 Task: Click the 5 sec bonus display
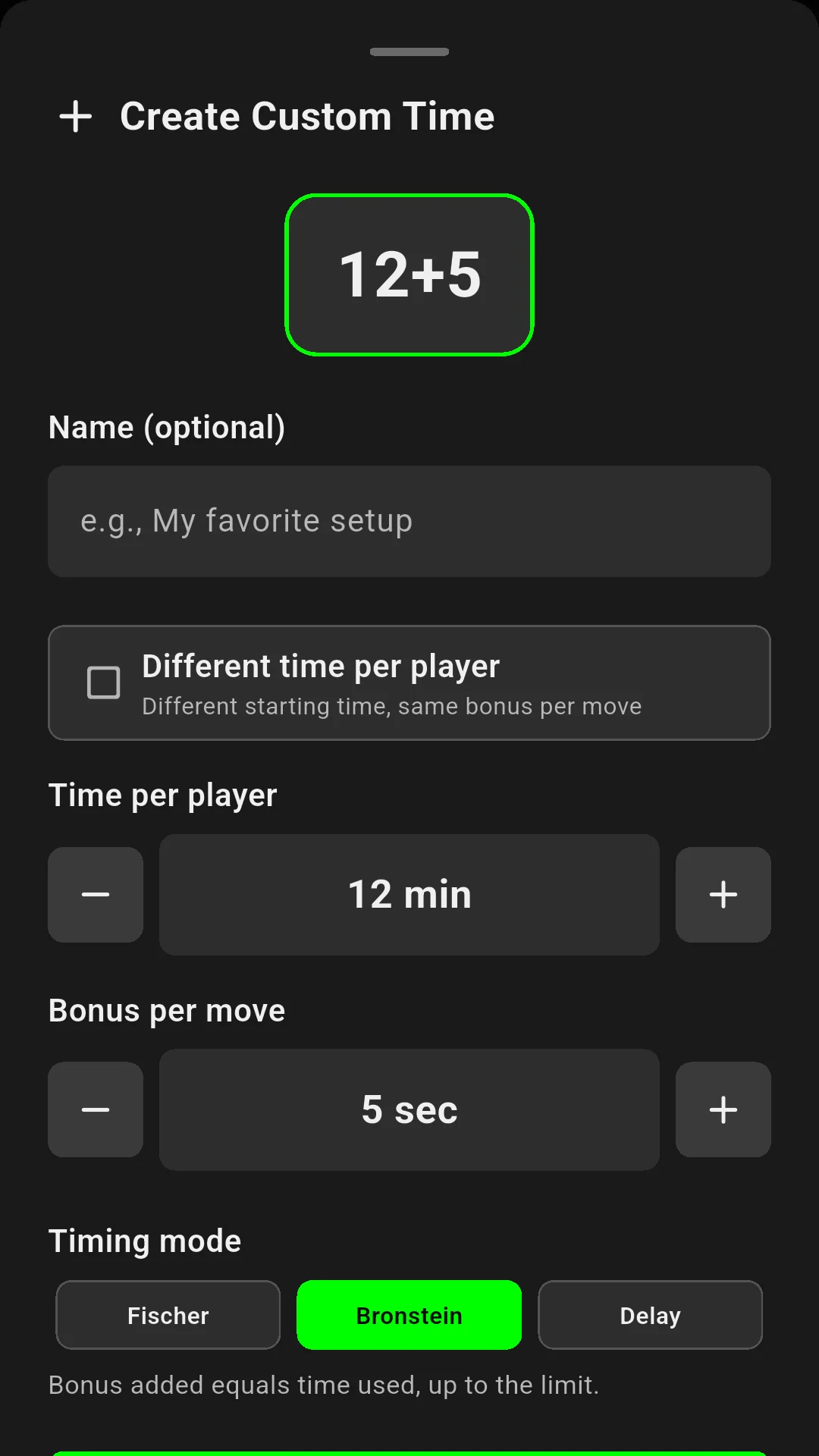tap(409, 1109)
